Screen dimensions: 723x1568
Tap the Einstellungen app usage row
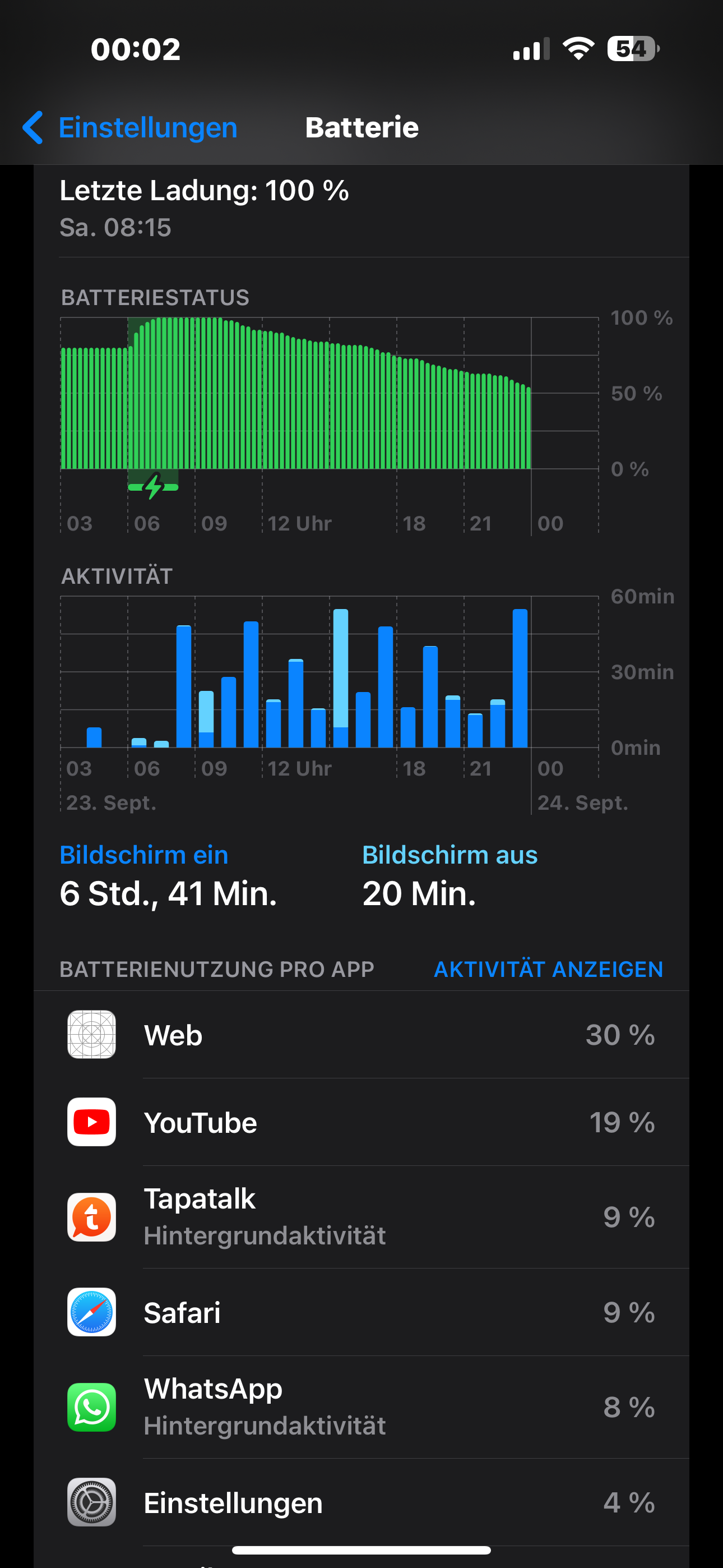[361, 1502]
